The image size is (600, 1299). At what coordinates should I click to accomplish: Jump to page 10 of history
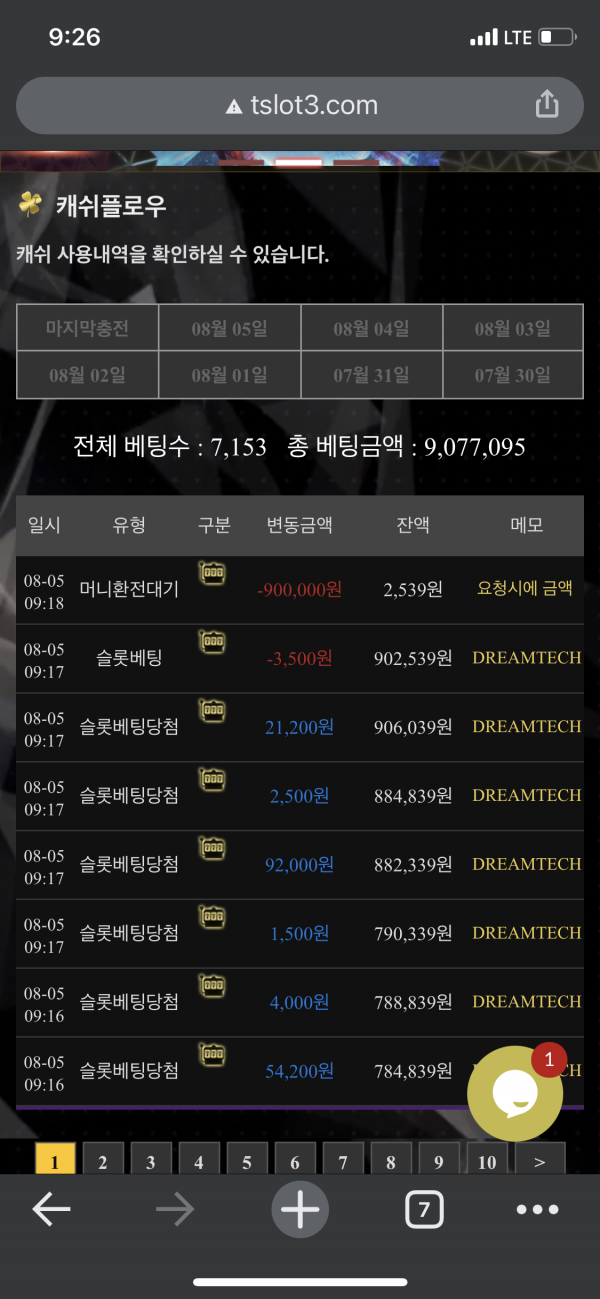pyautogui.click(x=487, y=1161)
